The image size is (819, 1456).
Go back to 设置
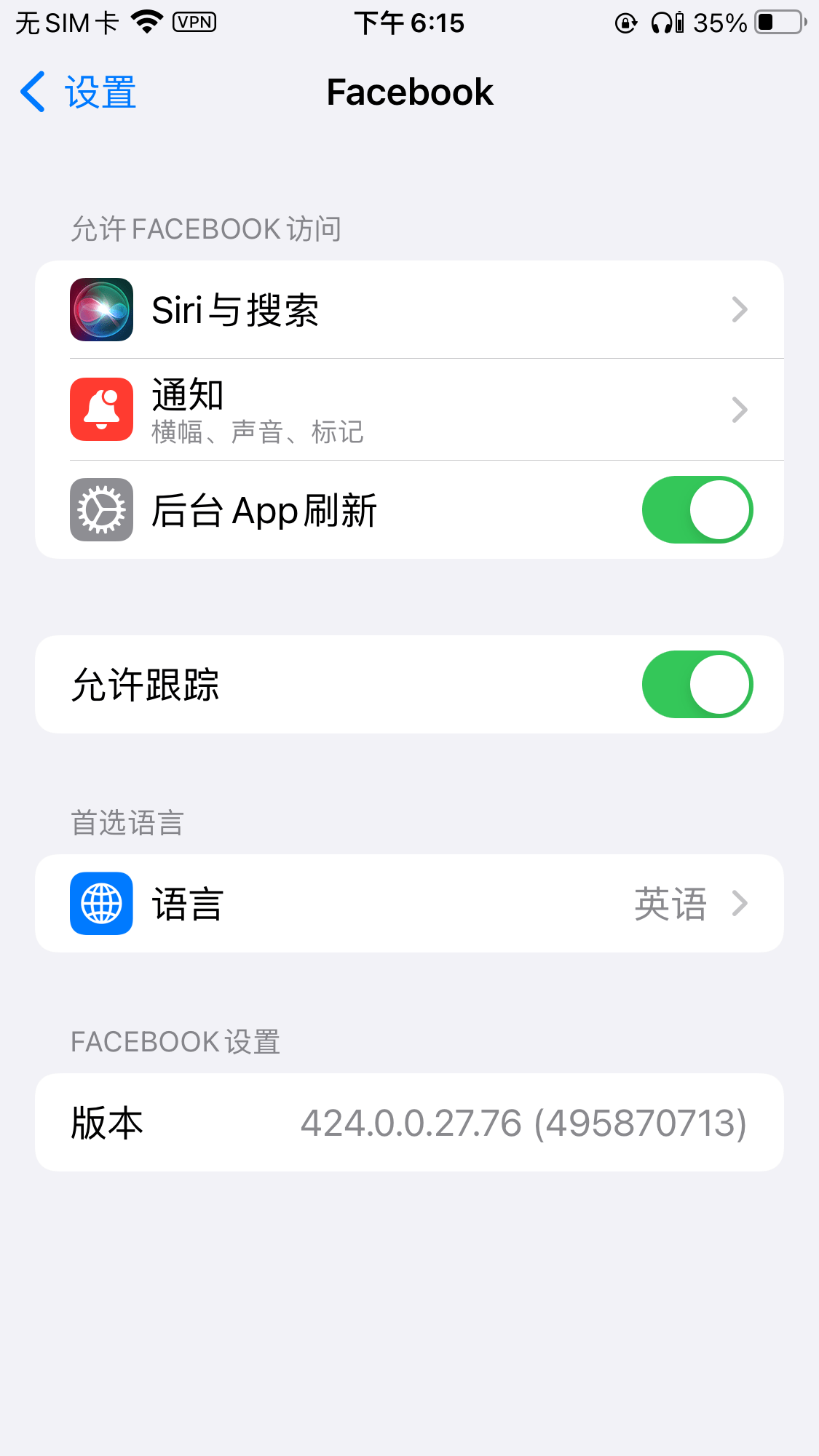75,92
